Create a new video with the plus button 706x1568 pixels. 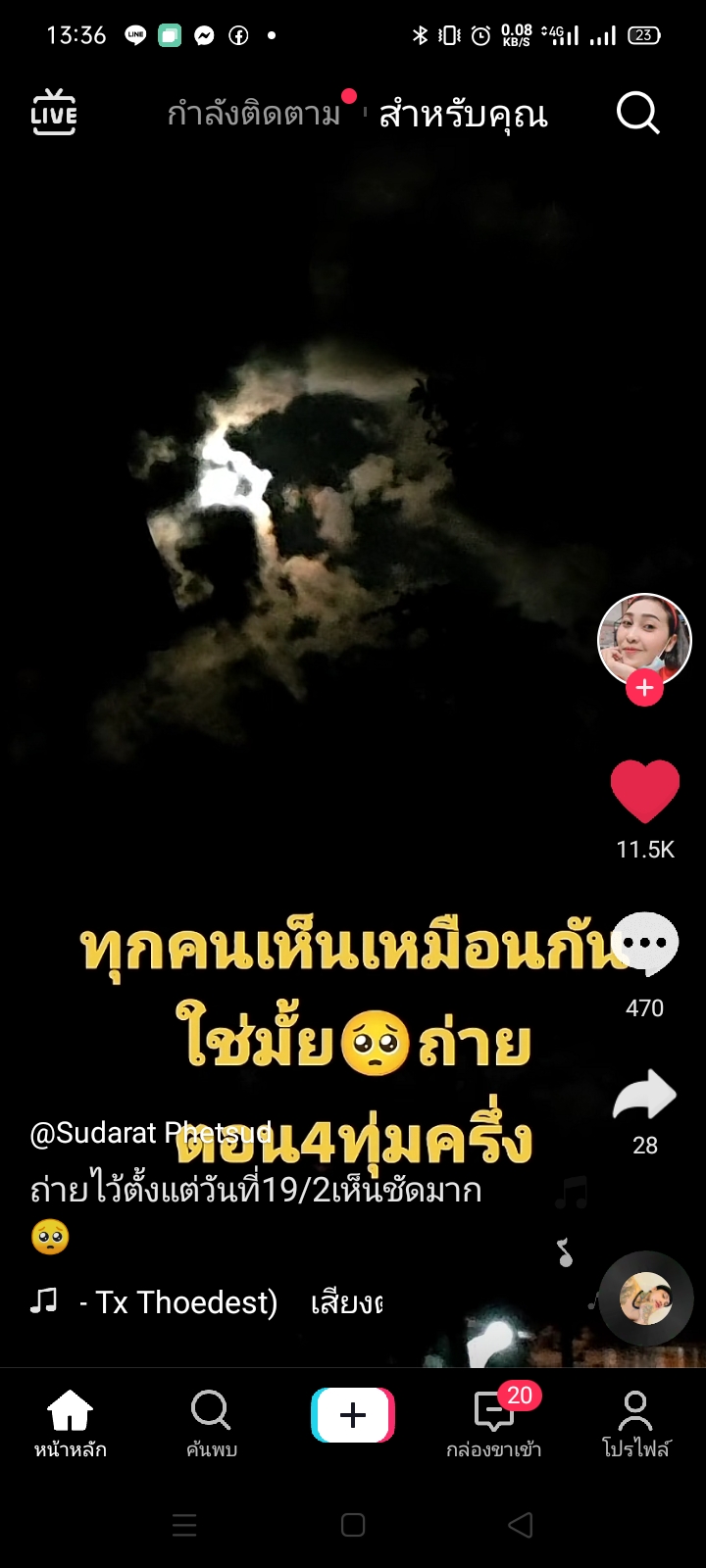point(353,1415)
